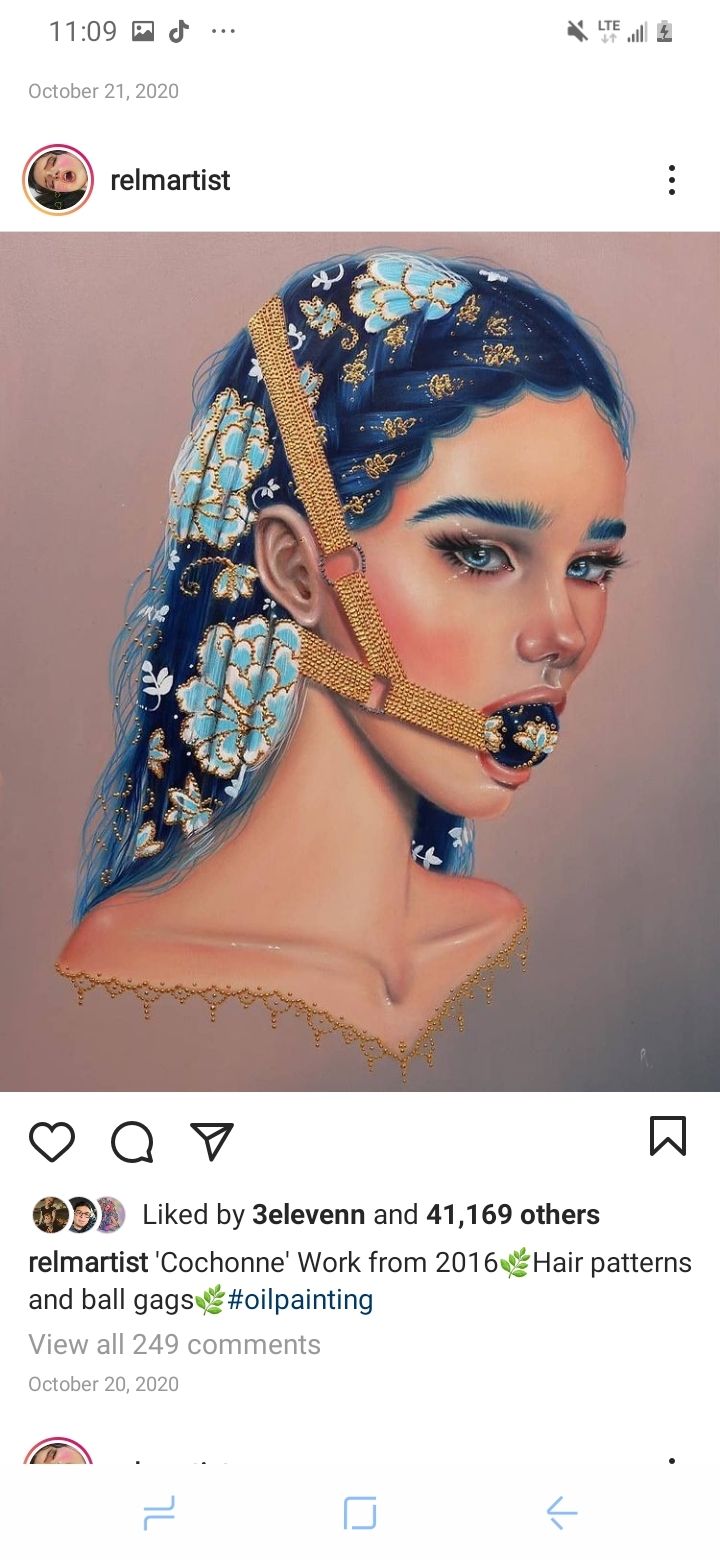Share the post via the paper plane
This screenshot has height=1560, width=720.
click(211, 1141)
